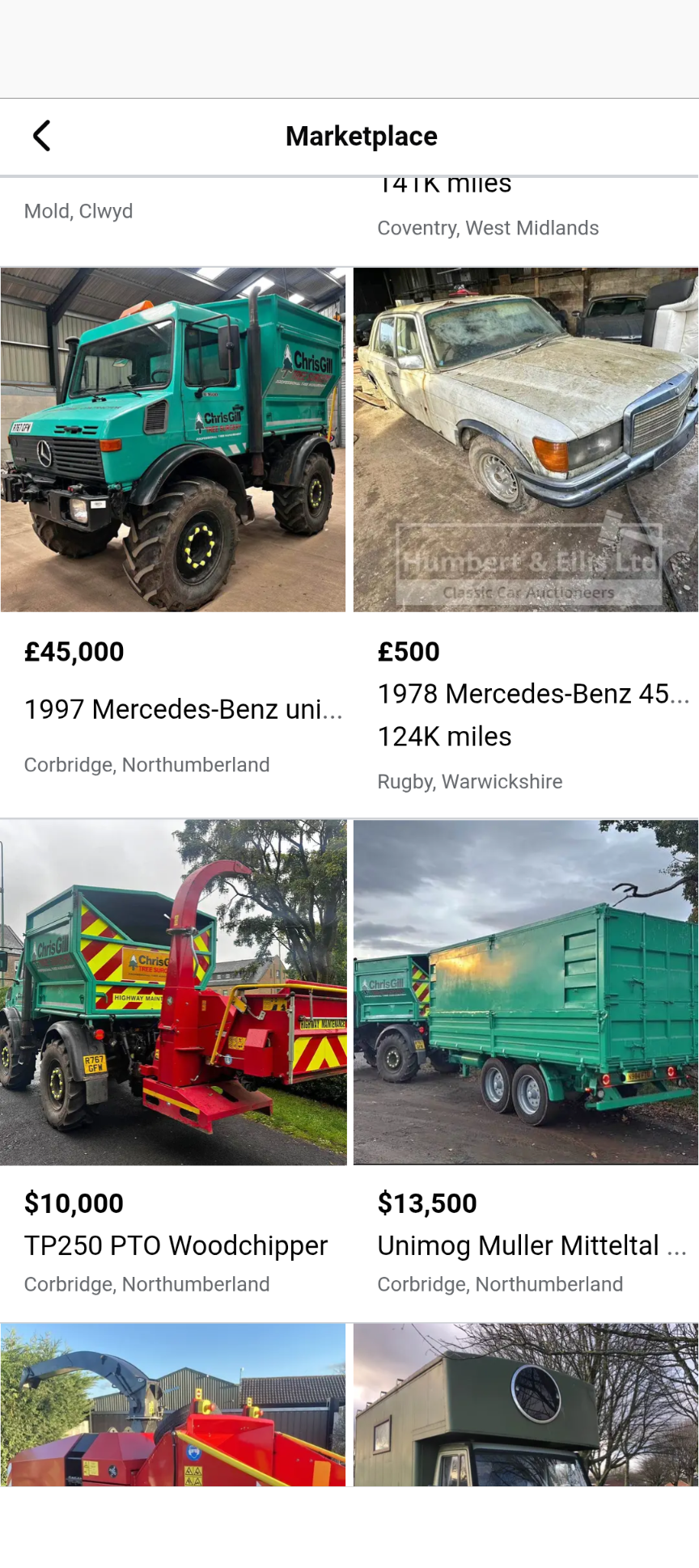Viewport: 699px width, 1568px height.
Task: Open the 1978 Mercedes-Benz £500 listing
Action: pos(526,441)
